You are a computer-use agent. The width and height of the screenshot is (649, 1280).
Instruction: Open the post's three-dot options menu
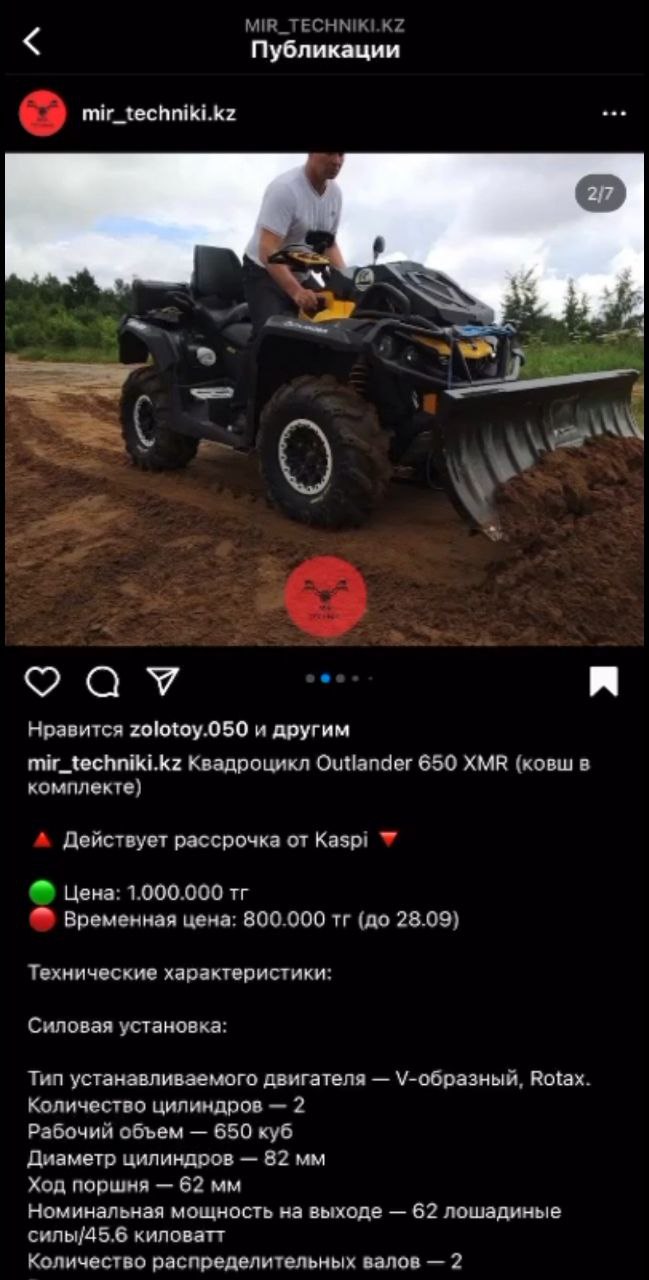pyautogui.click(x=614, y=114)
